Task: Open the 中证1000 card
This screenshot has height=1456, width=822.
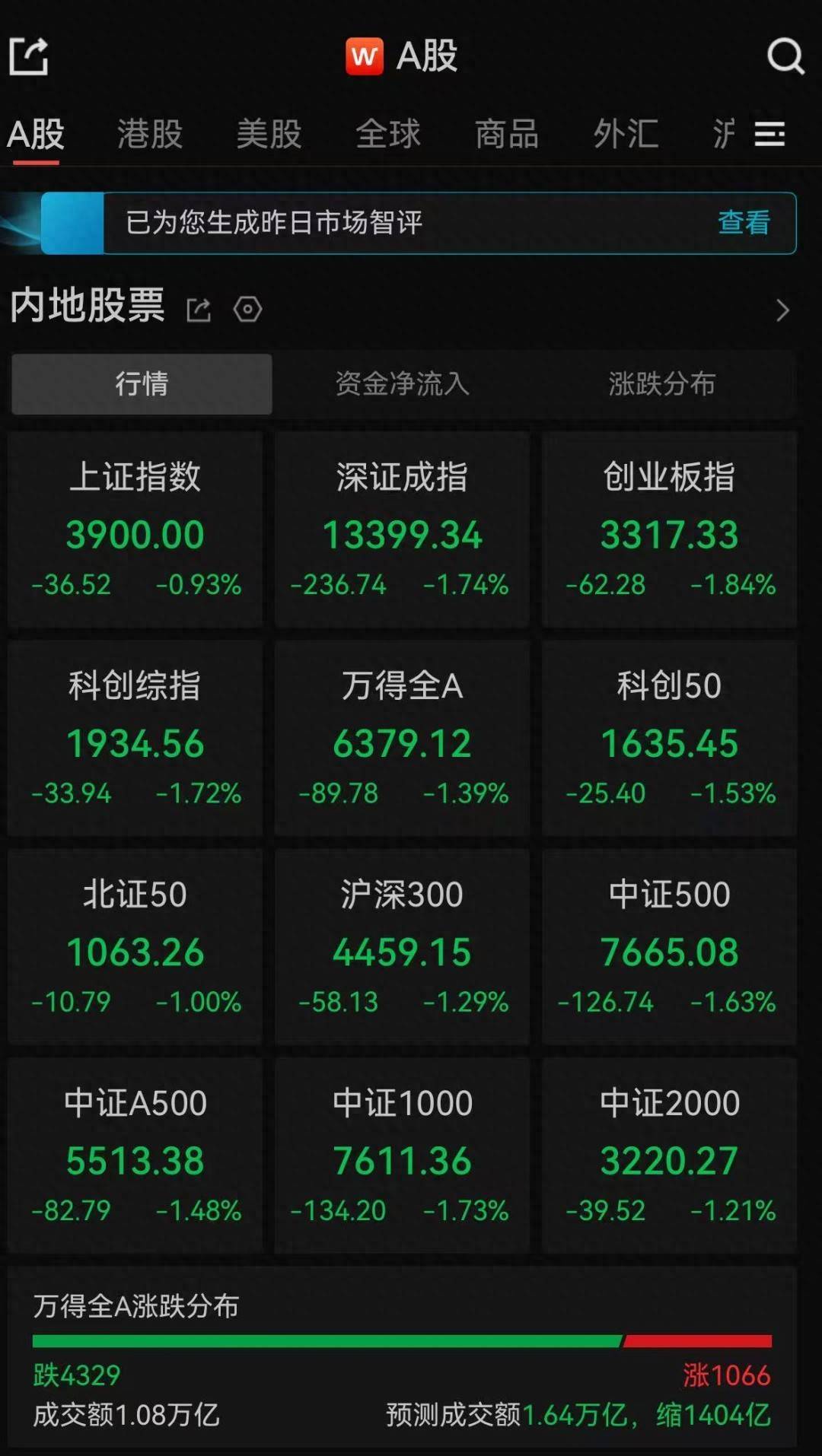Action: (402, 1155)
